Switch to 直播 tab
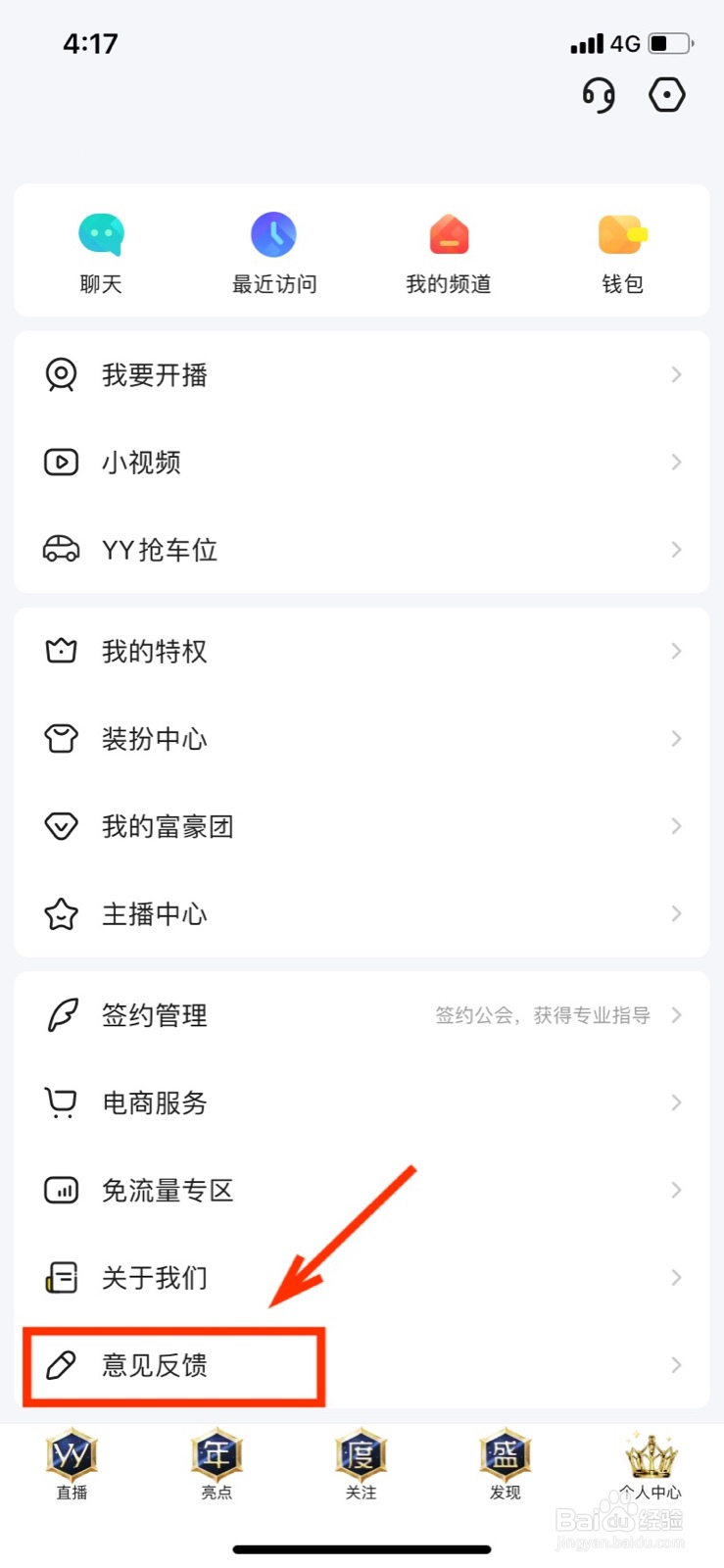 click(72, 1465)
